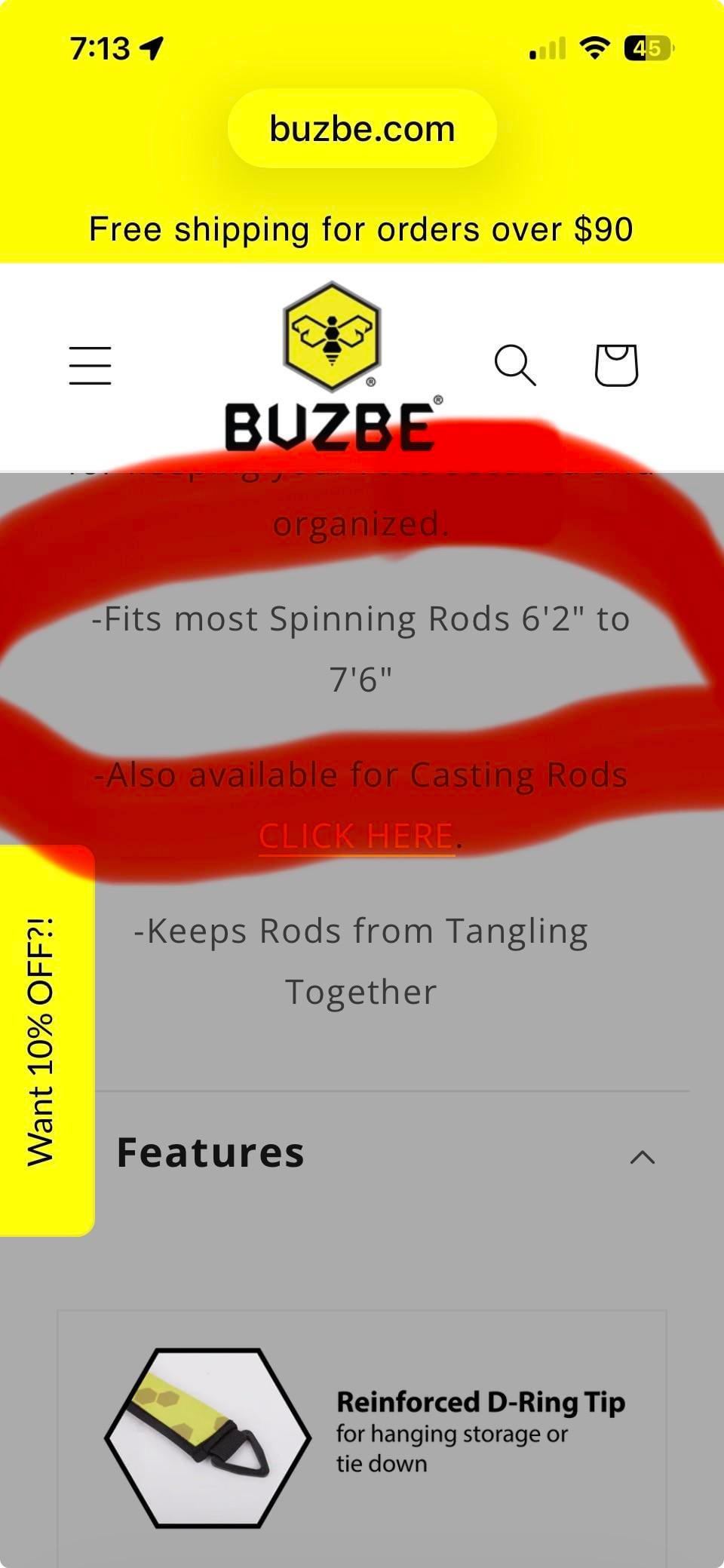View the shopping cart
The image size is (724, 1568).
(x=616, y=366)
